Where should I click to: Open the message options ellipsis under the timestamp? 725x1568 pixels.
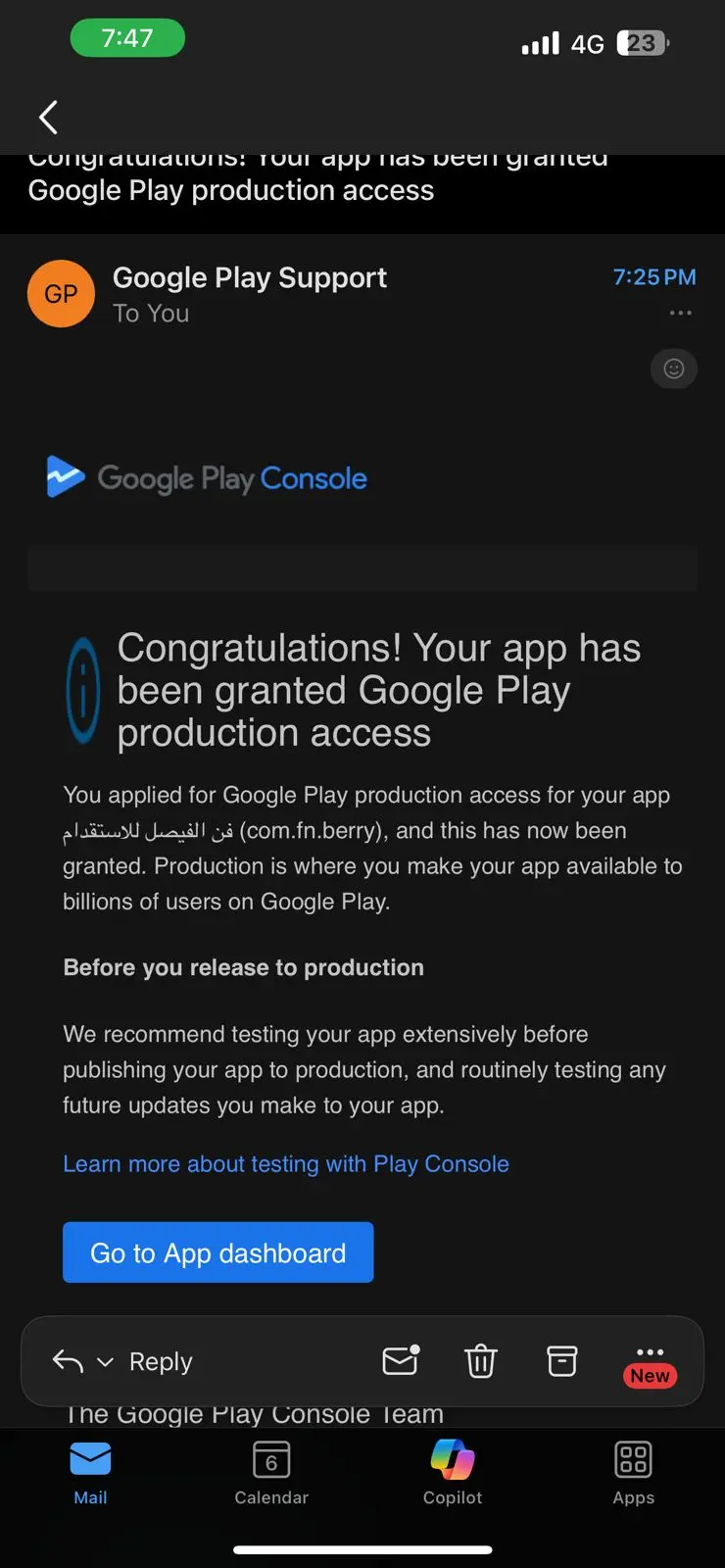click(680, 314)
